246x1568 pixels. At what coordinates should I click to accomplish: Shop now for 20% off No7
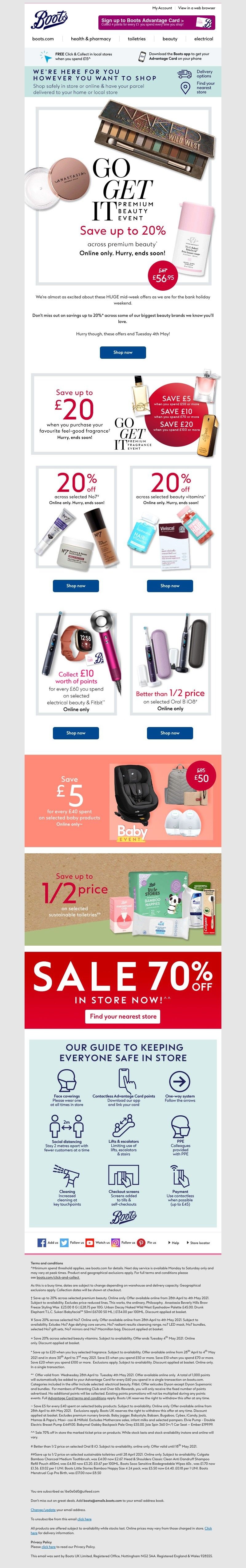(x=76, y=586)
